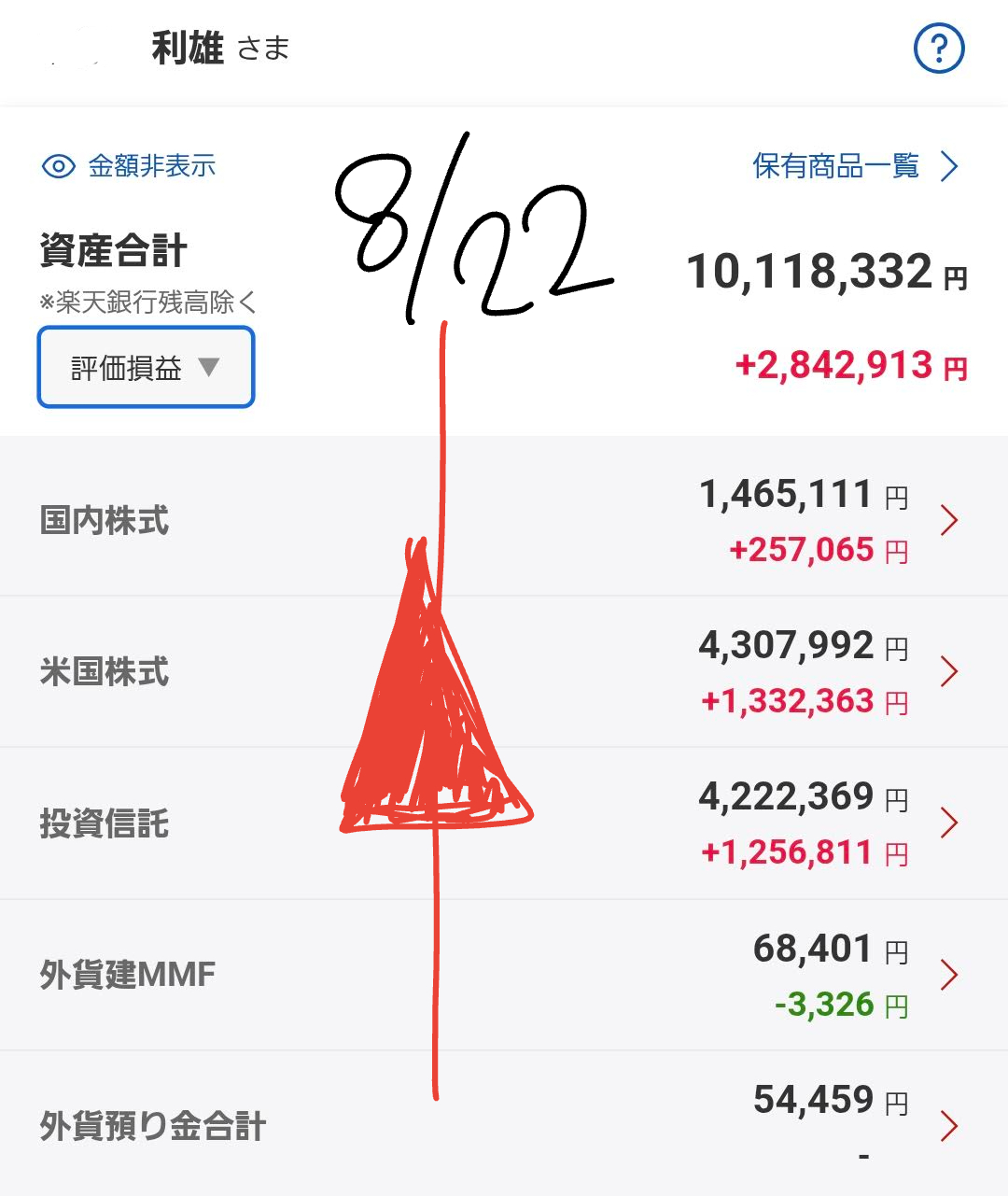This screenshot has width=1008, height=1196.
Task: View 米国株式 holdings details
Action: pos(504,672)
